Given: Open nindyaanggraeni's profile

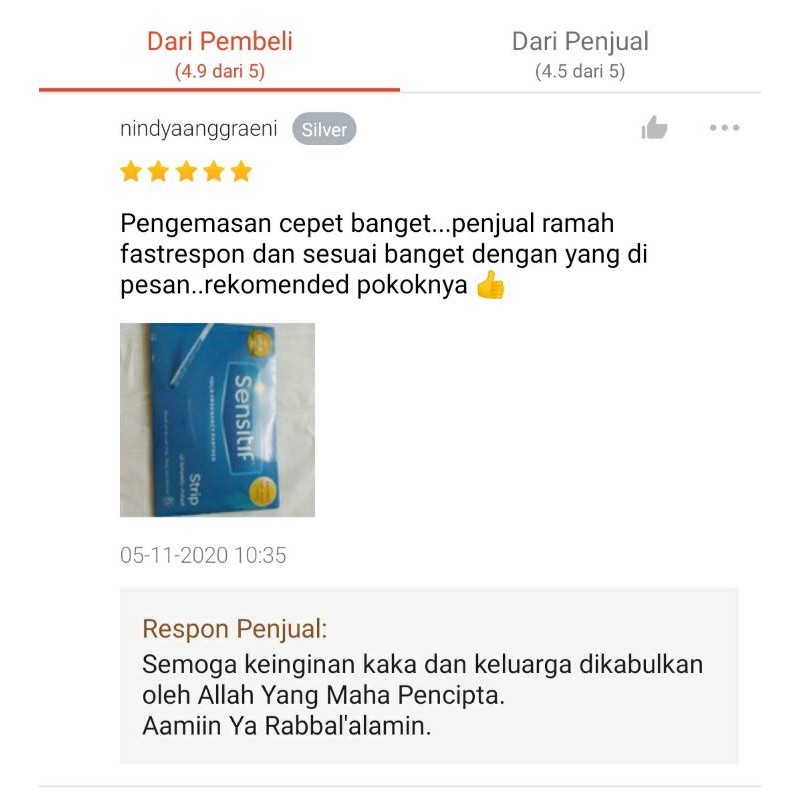Looking at the screenshot, I should pyautogui.click(x=198, y=129).
